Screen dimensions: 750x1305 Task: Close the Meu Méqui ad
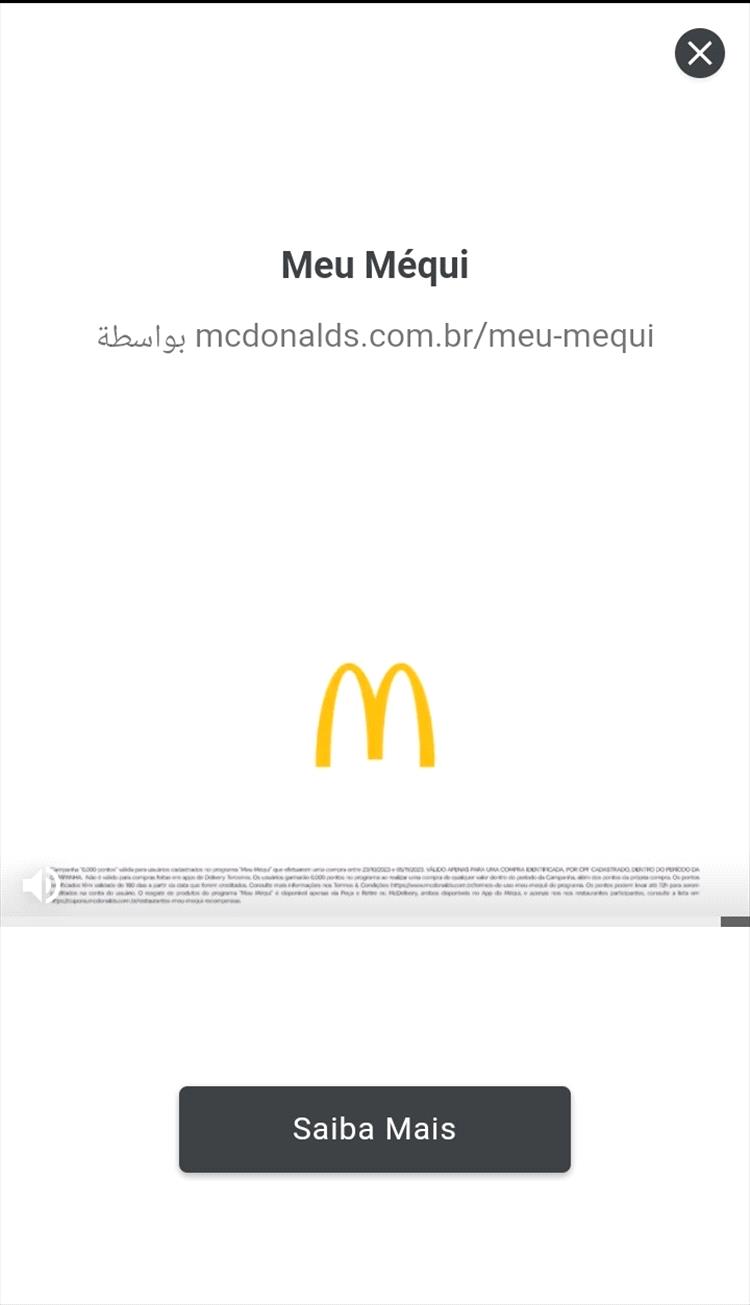pos(699,53)
